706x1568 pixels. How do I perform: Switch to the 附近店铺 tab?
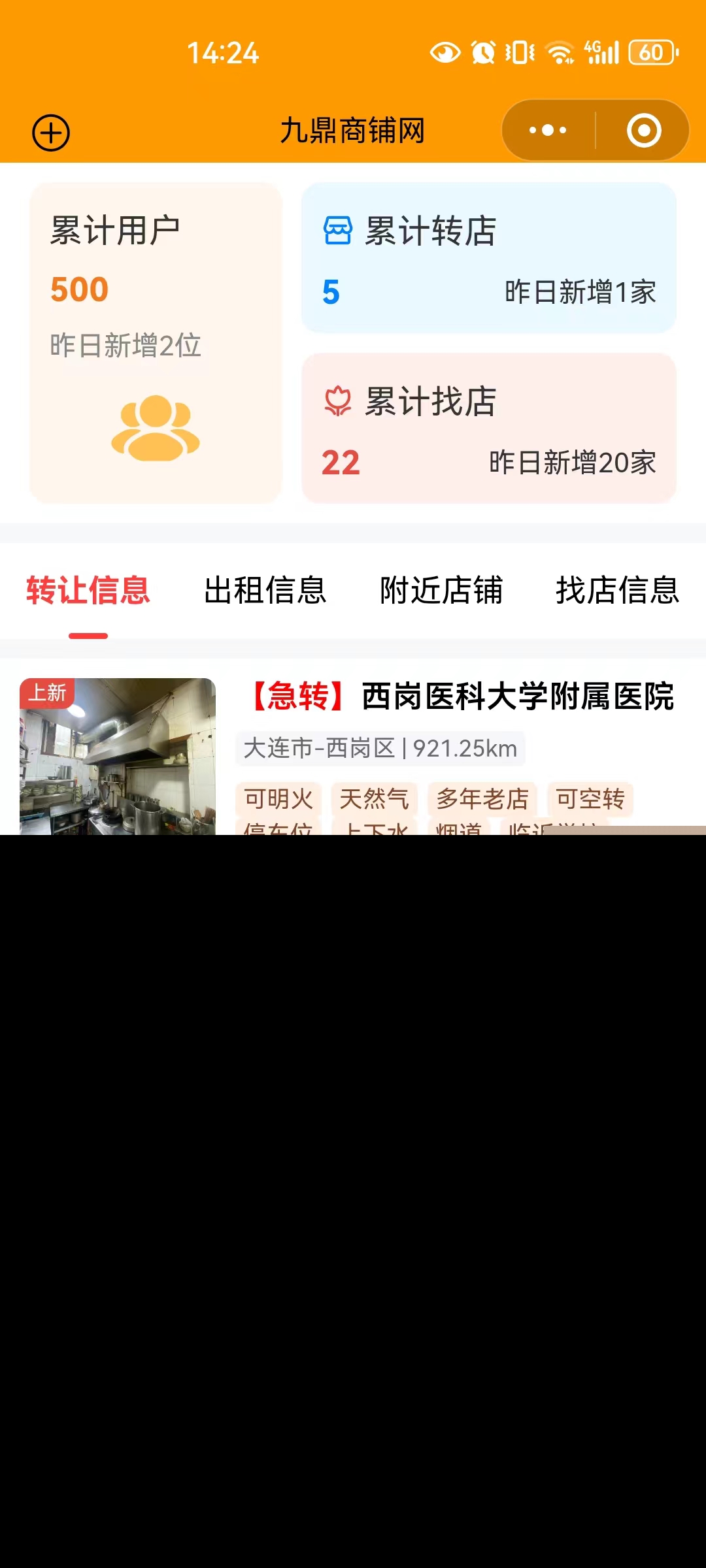441,591
